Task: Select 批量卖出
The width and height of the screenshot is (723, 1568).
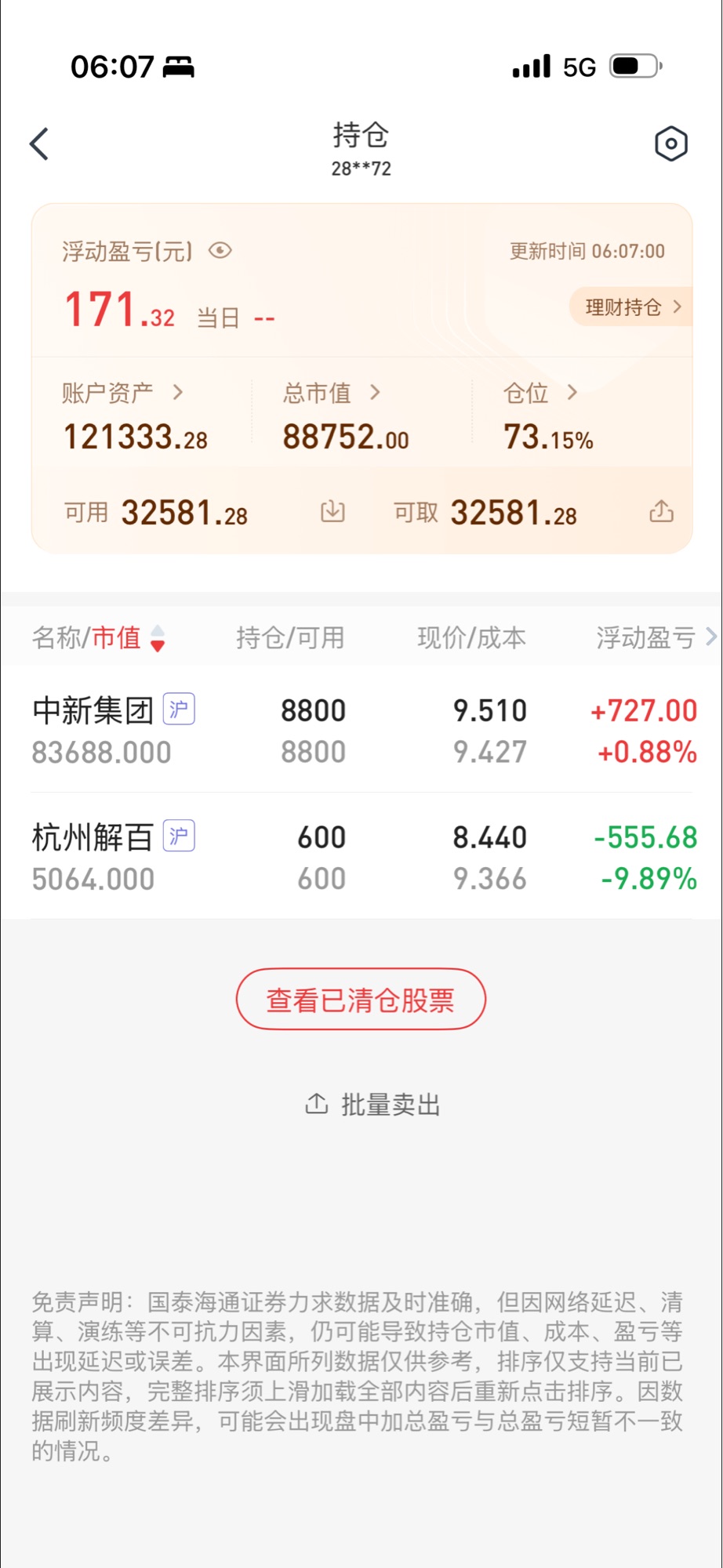Action: click(373, 1105)
